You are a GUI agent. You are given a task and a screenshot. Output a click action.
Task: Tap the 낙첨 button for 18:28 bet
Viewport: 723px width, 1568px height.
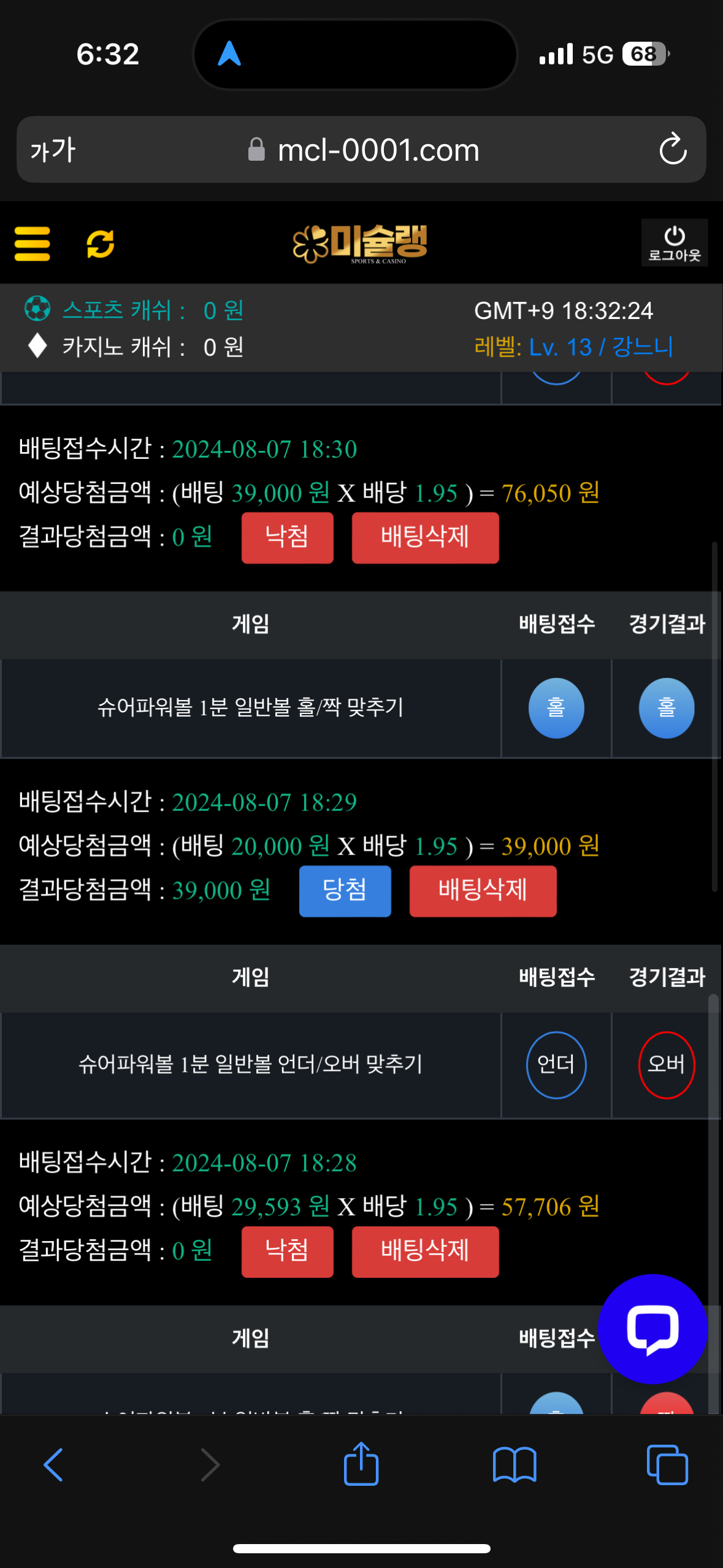pos(287,1251)
